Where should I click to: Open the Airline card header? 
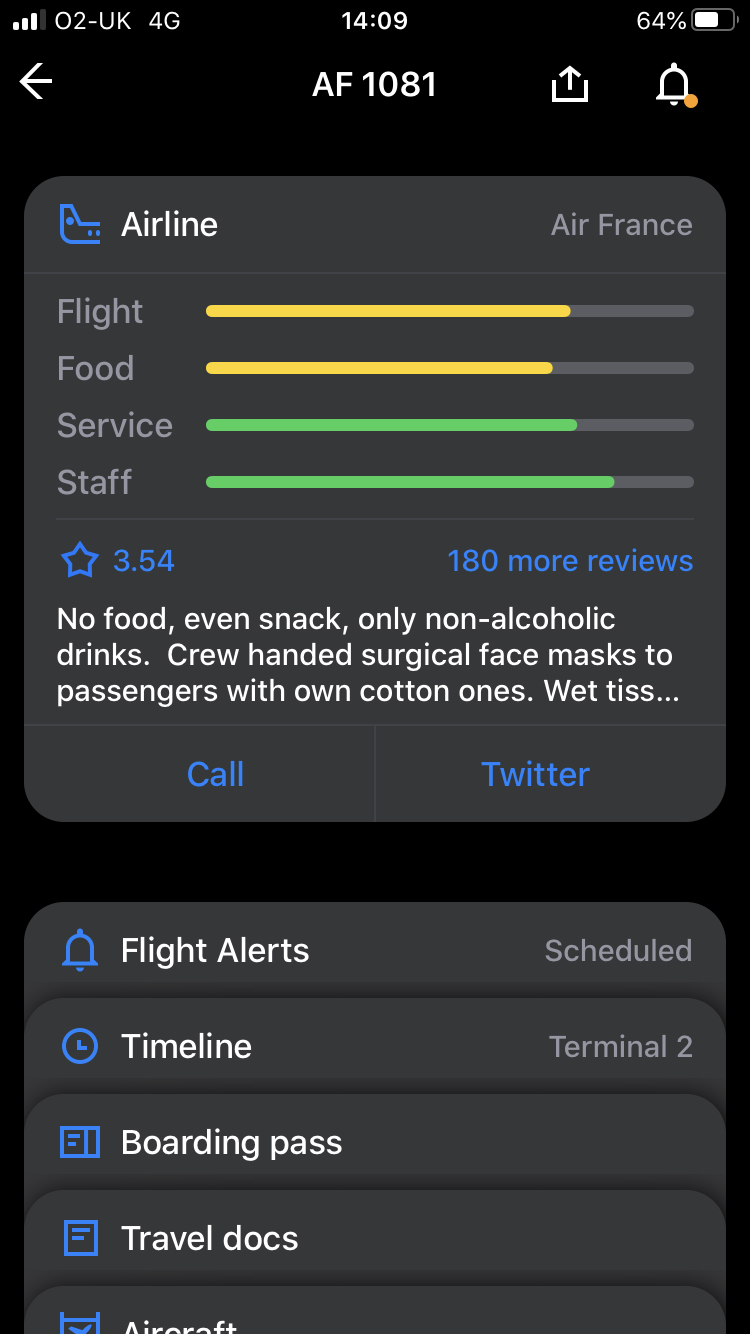375,225
